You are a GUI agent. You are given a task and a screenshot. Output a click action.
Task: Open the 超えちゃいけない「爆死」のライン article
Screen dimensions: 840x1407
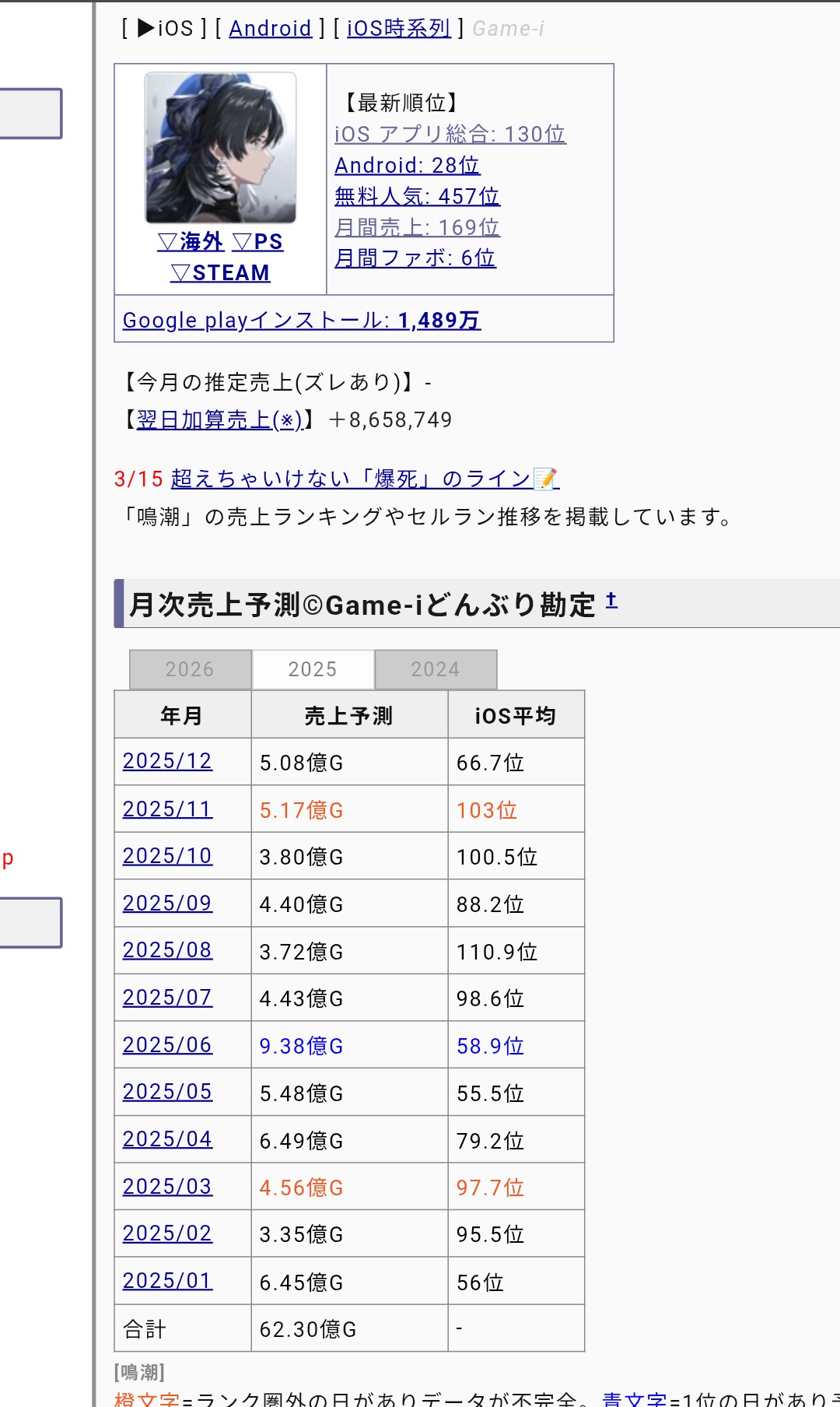pos(364,479)
